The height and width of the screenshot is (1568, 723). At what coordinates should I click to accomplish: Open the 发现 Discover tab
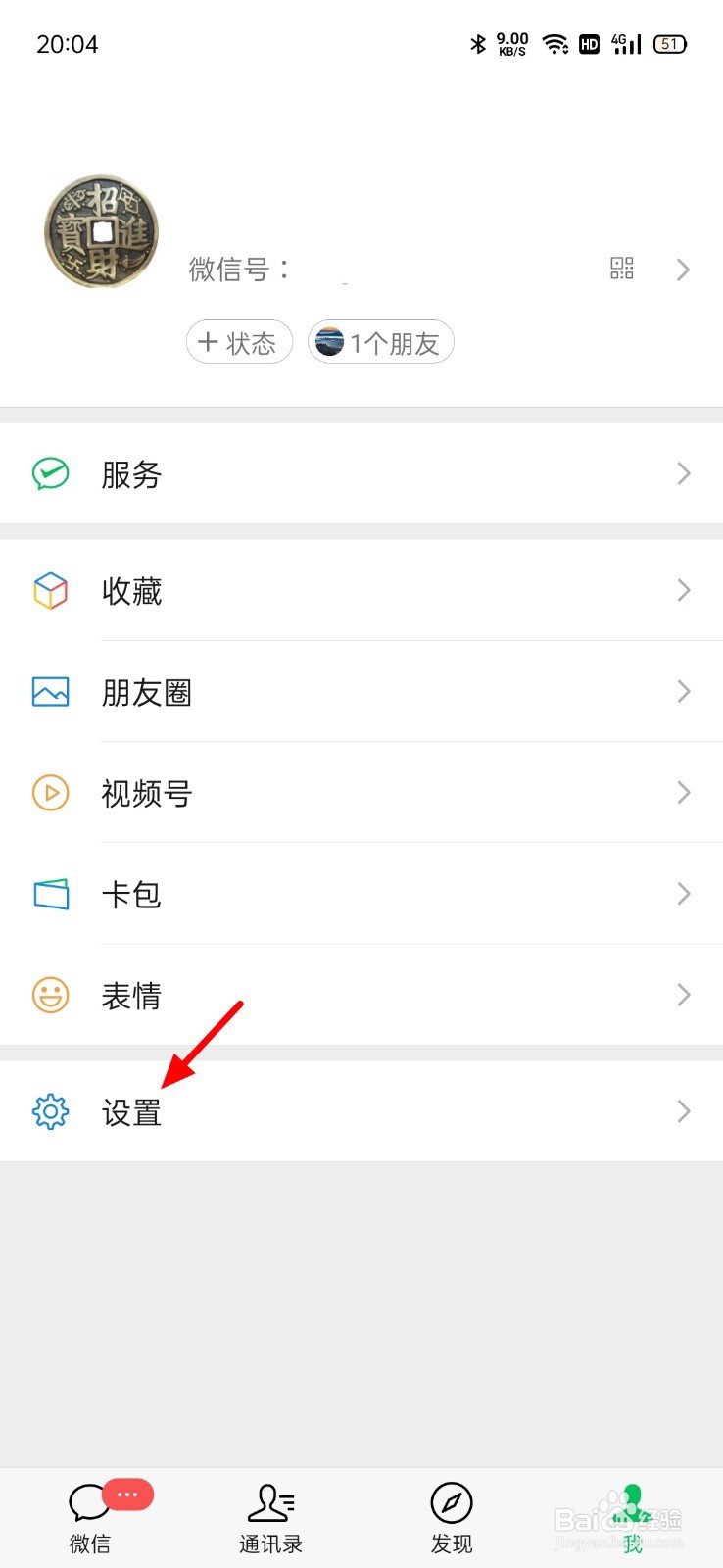point(452,1514)
